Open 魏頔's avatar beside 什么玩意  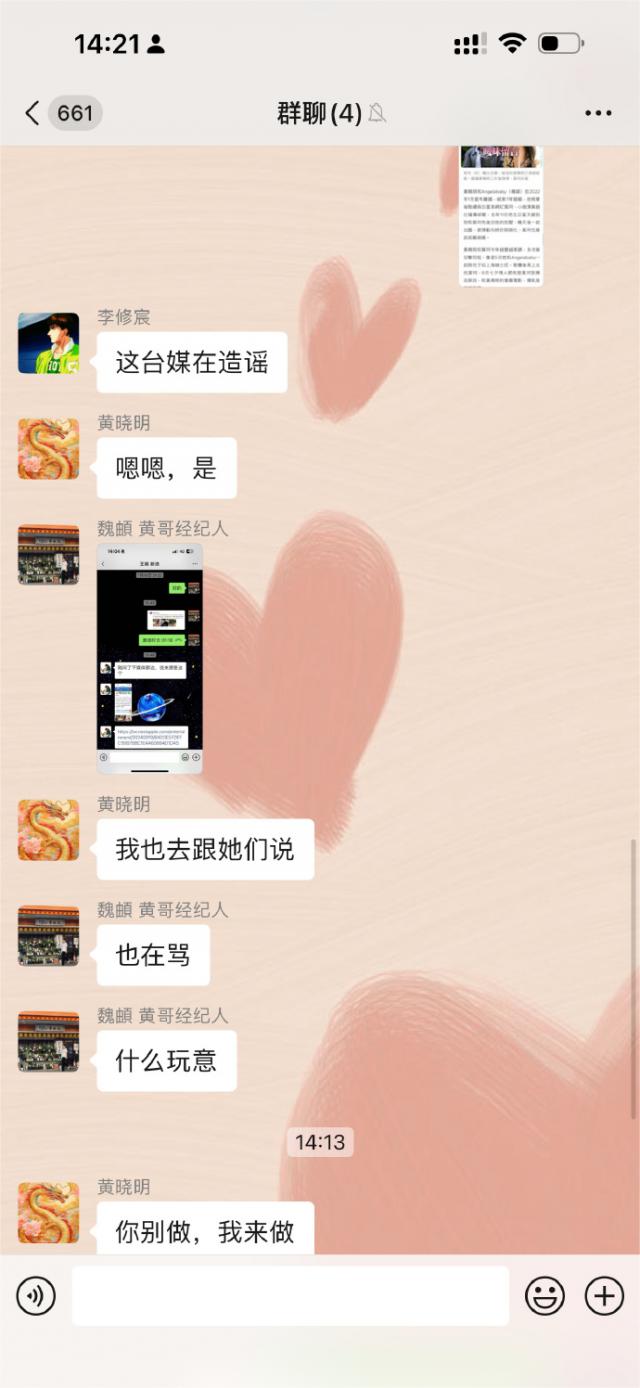48,1041
